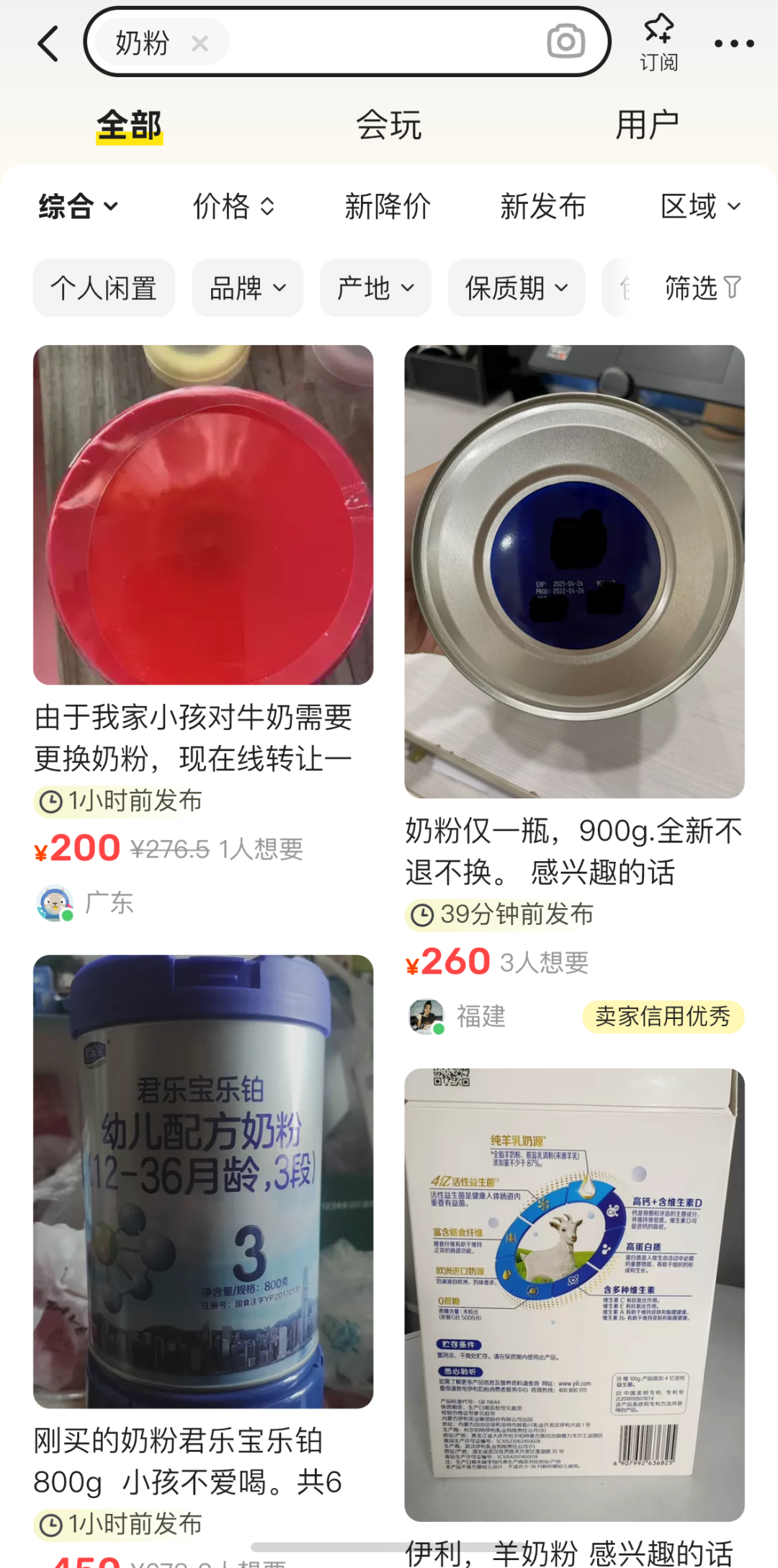The width and height of the screenshot is (778, 1568).
Task: Tap the seller avatar next to 福建
Action: click(x=426, y=1017)
